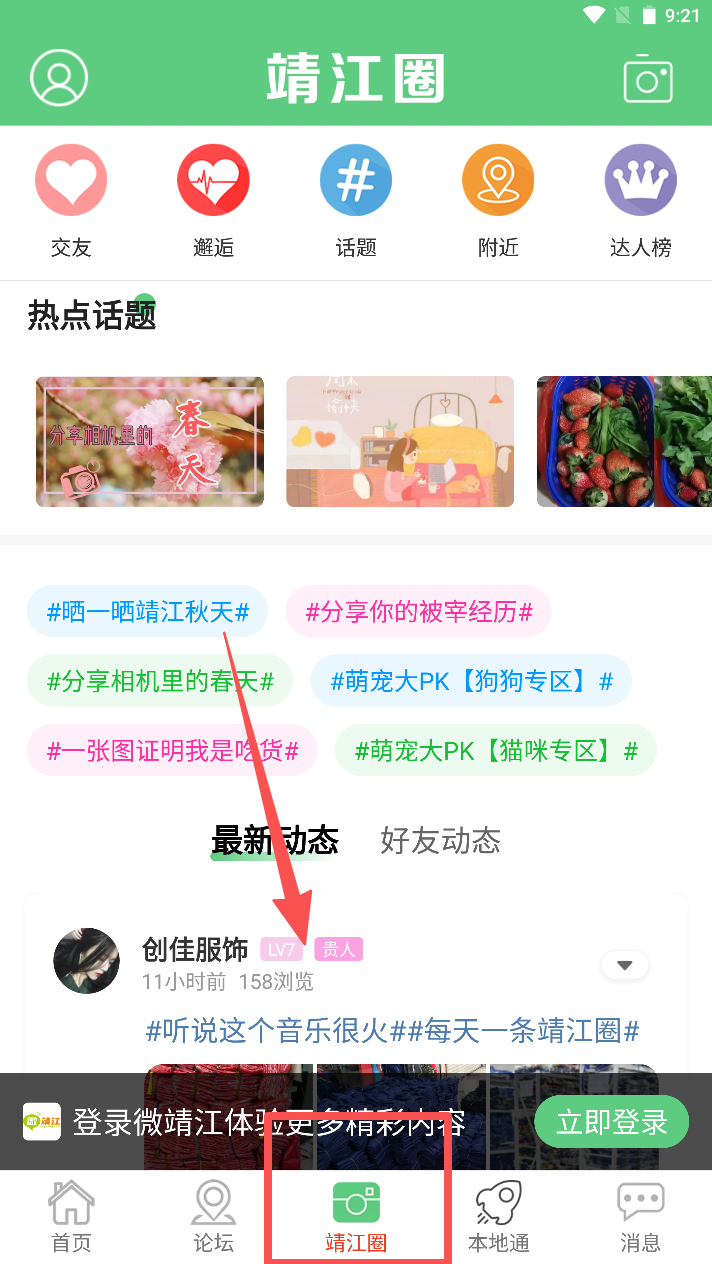The image size is (712, 1264).
Task: Open 创佳服饰's profile avatar
Action: pyautogui.click(x=86, y=960)
